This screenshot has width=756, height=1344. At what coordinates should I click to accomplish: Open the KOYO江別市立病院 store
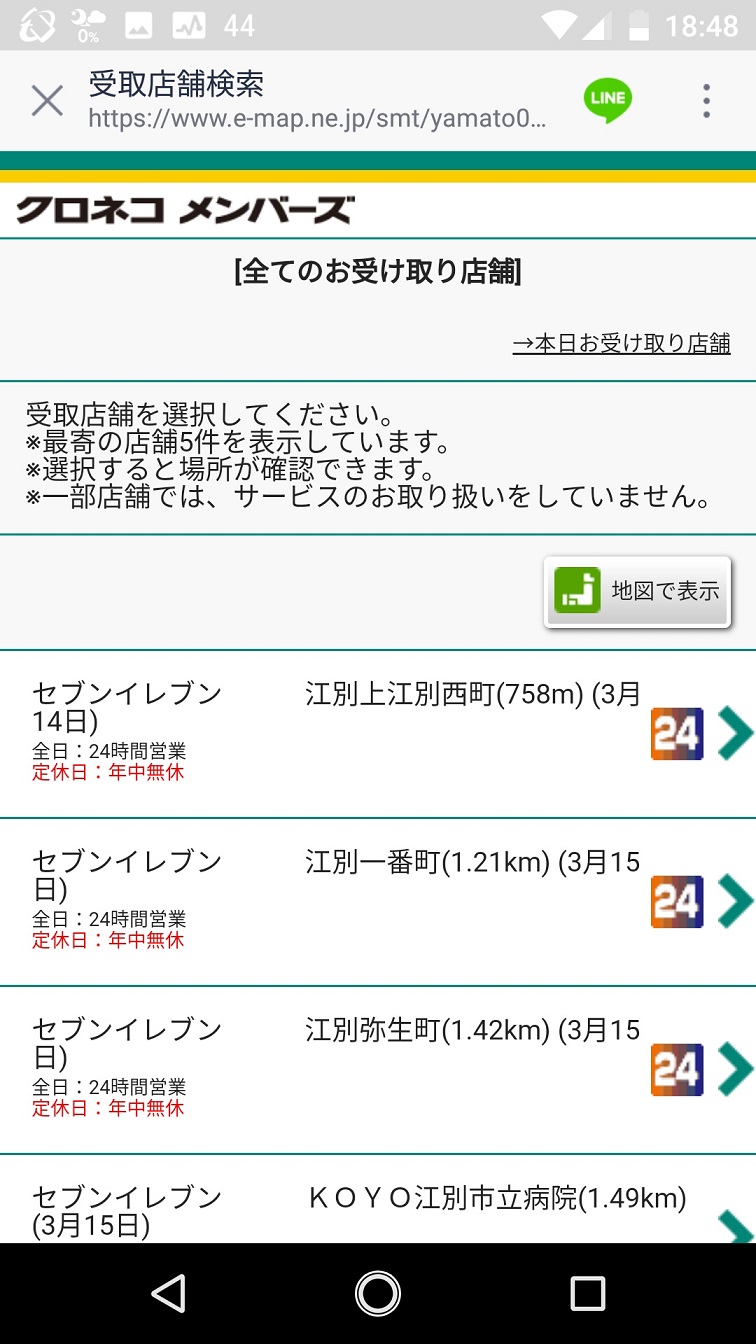(378, 1199)
